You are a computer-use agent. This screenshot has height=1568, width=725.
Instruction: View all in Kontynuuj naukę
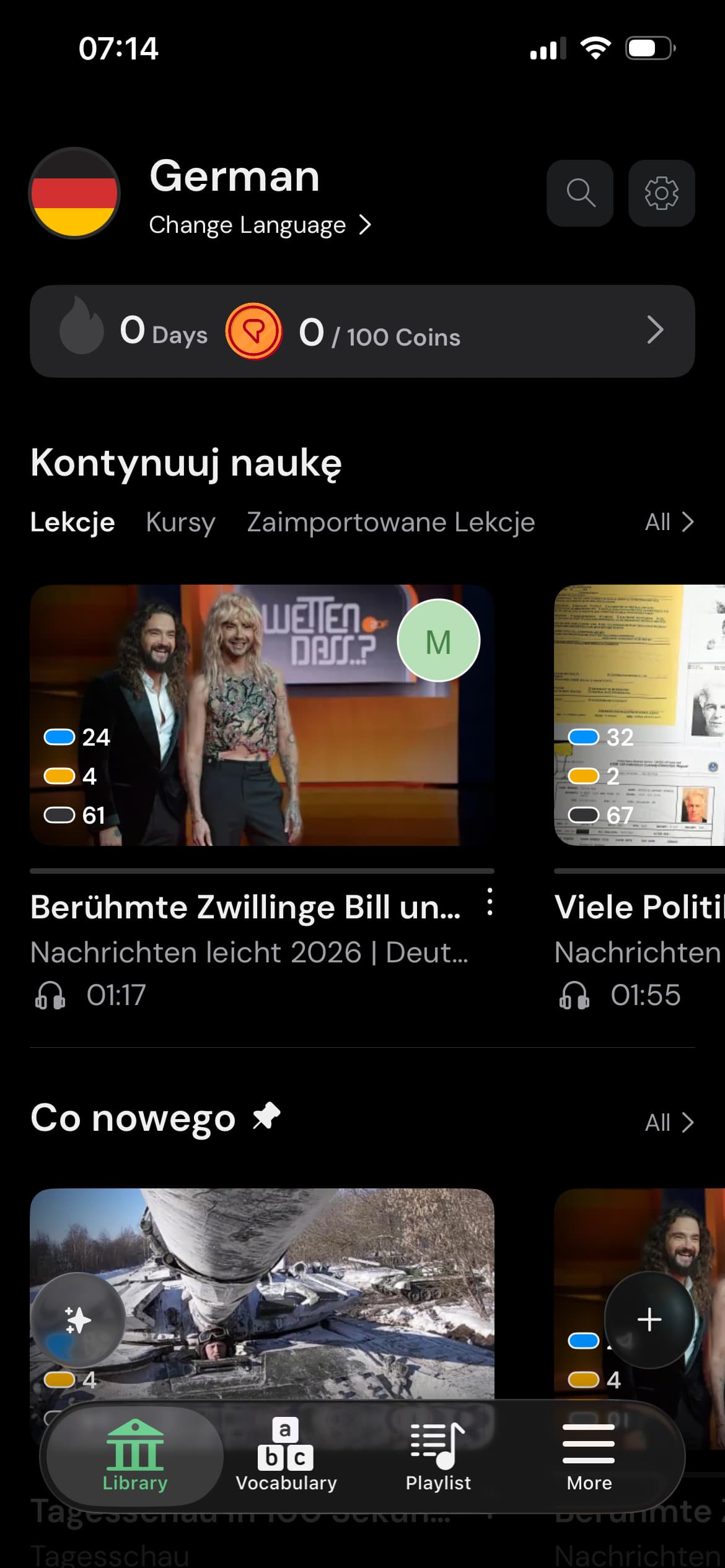669,522
